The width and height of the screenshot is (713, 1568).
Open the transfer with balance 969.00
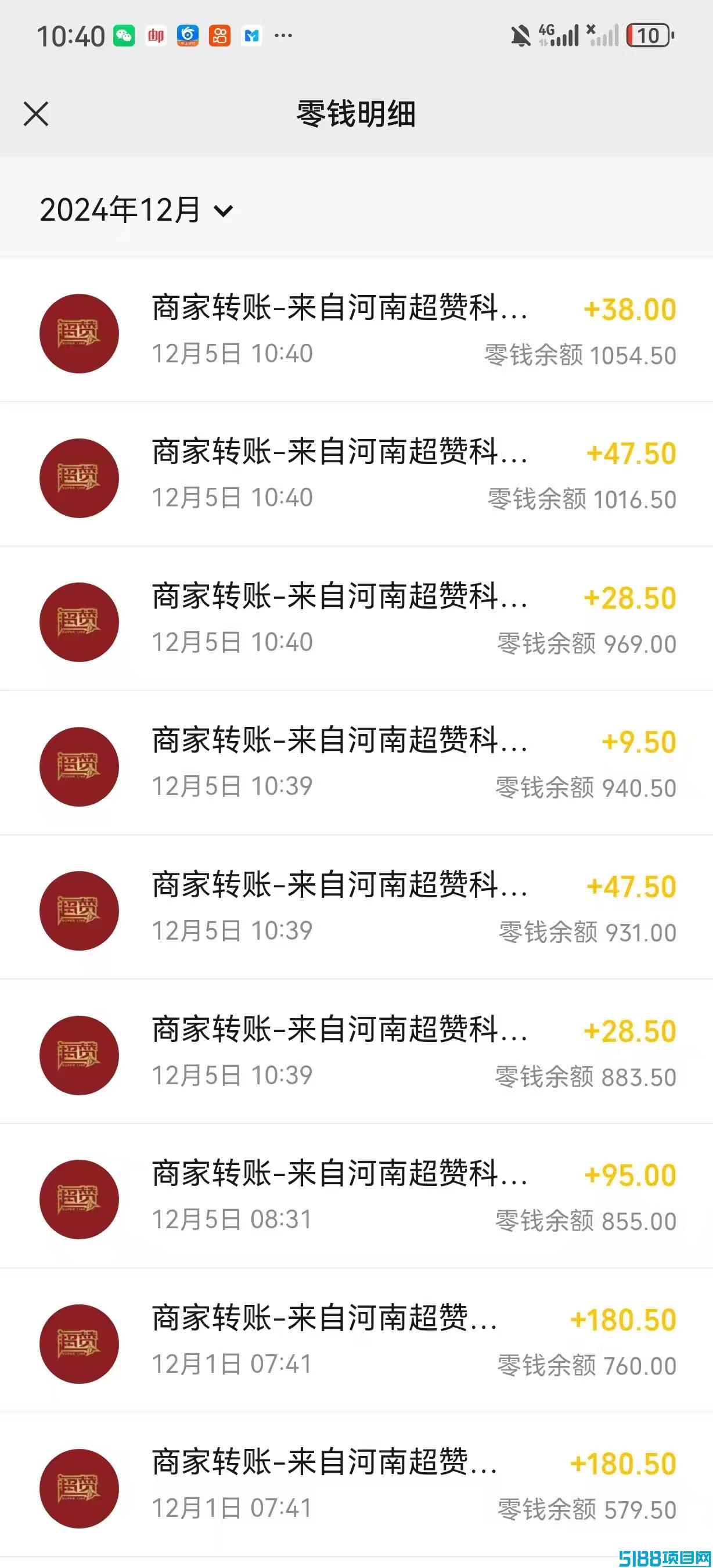click(x=356, y=619)
